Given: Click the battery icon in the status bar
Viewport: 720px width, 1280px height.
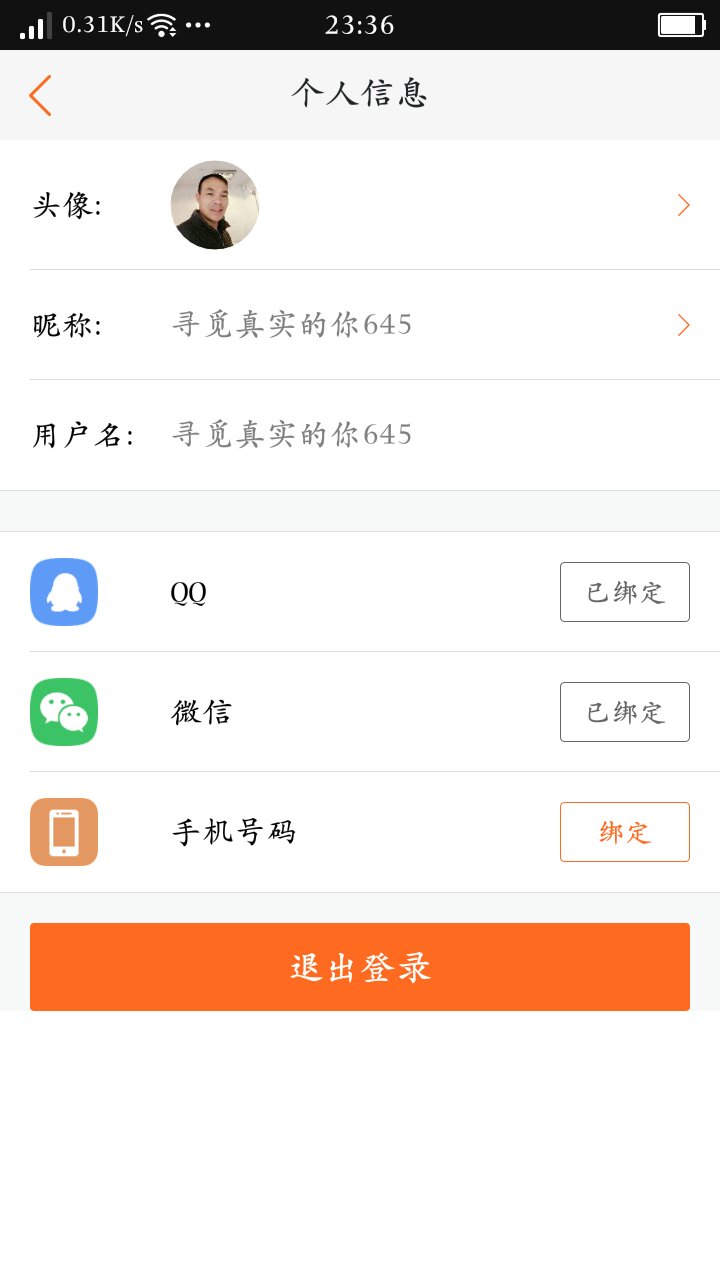Looking at the screenshot, I should [x=681, y=25].
